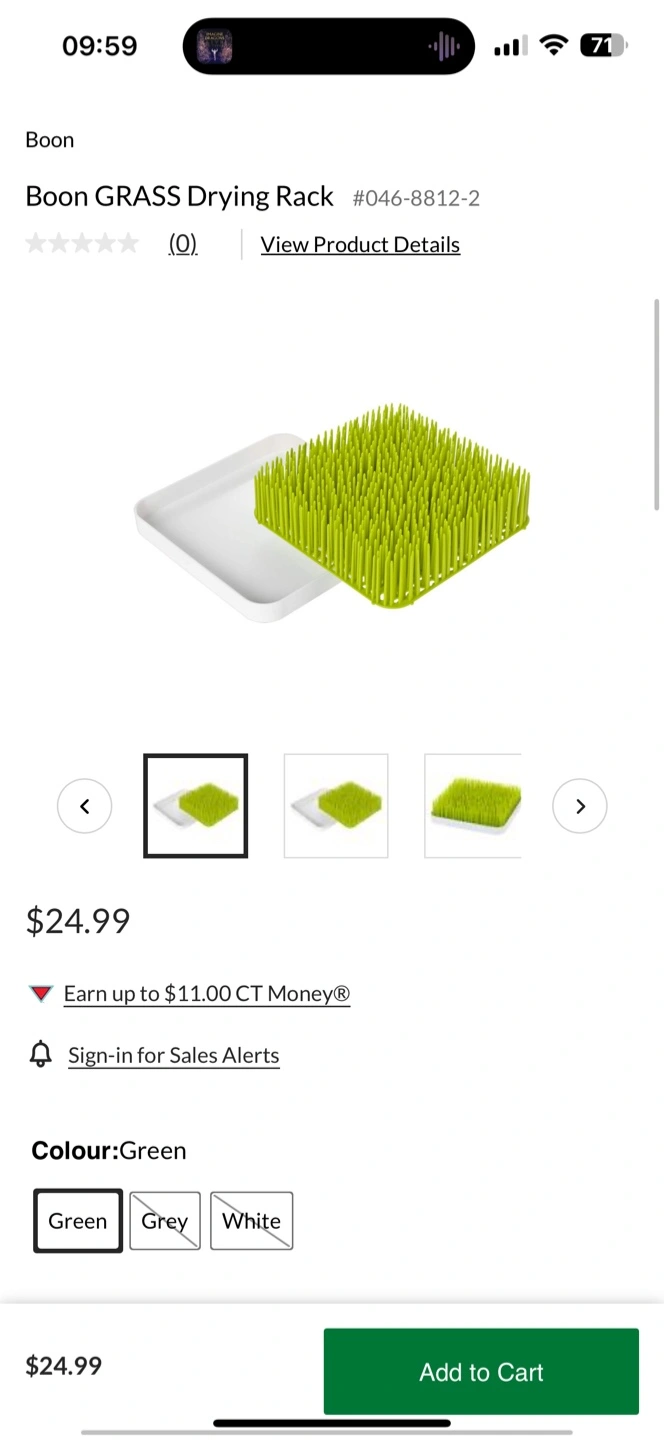Enlarge the main product image
The width and height of the screenshot is (664, 1440).
point(334,512)
